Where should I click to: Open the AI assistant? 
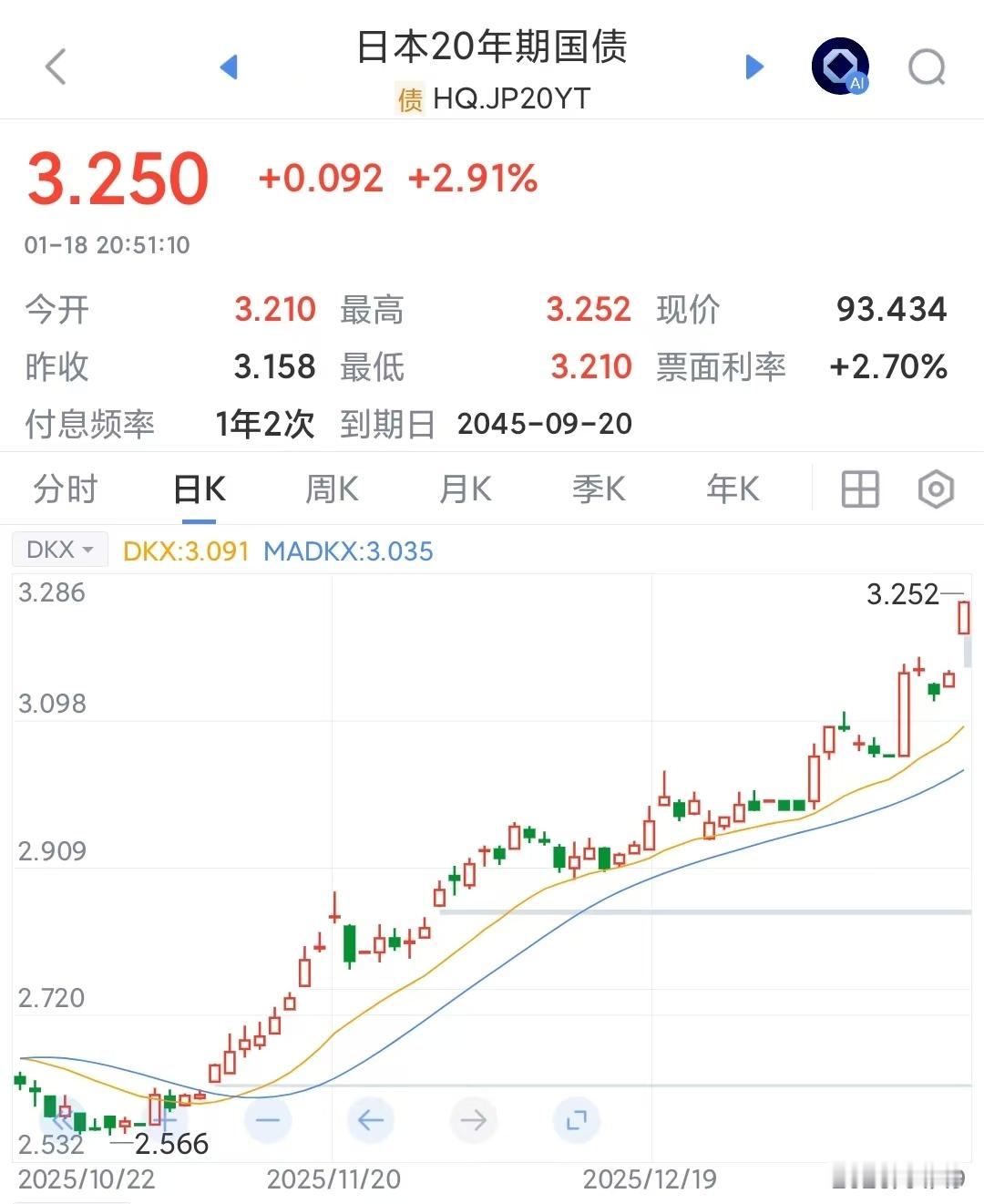[x=839, y=66]
